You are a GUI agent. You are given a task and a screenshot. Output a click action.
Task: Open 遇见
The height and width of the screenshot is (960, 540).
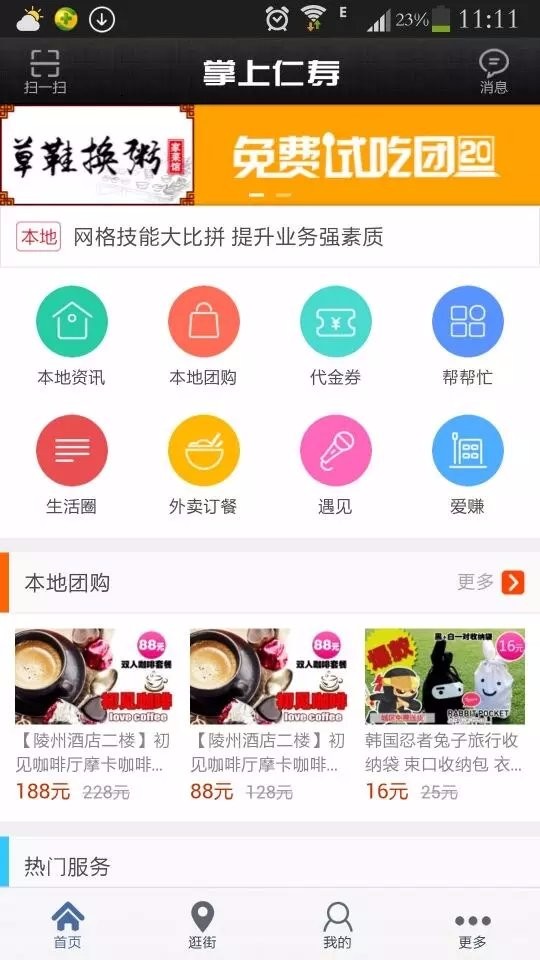pos(336,465)
